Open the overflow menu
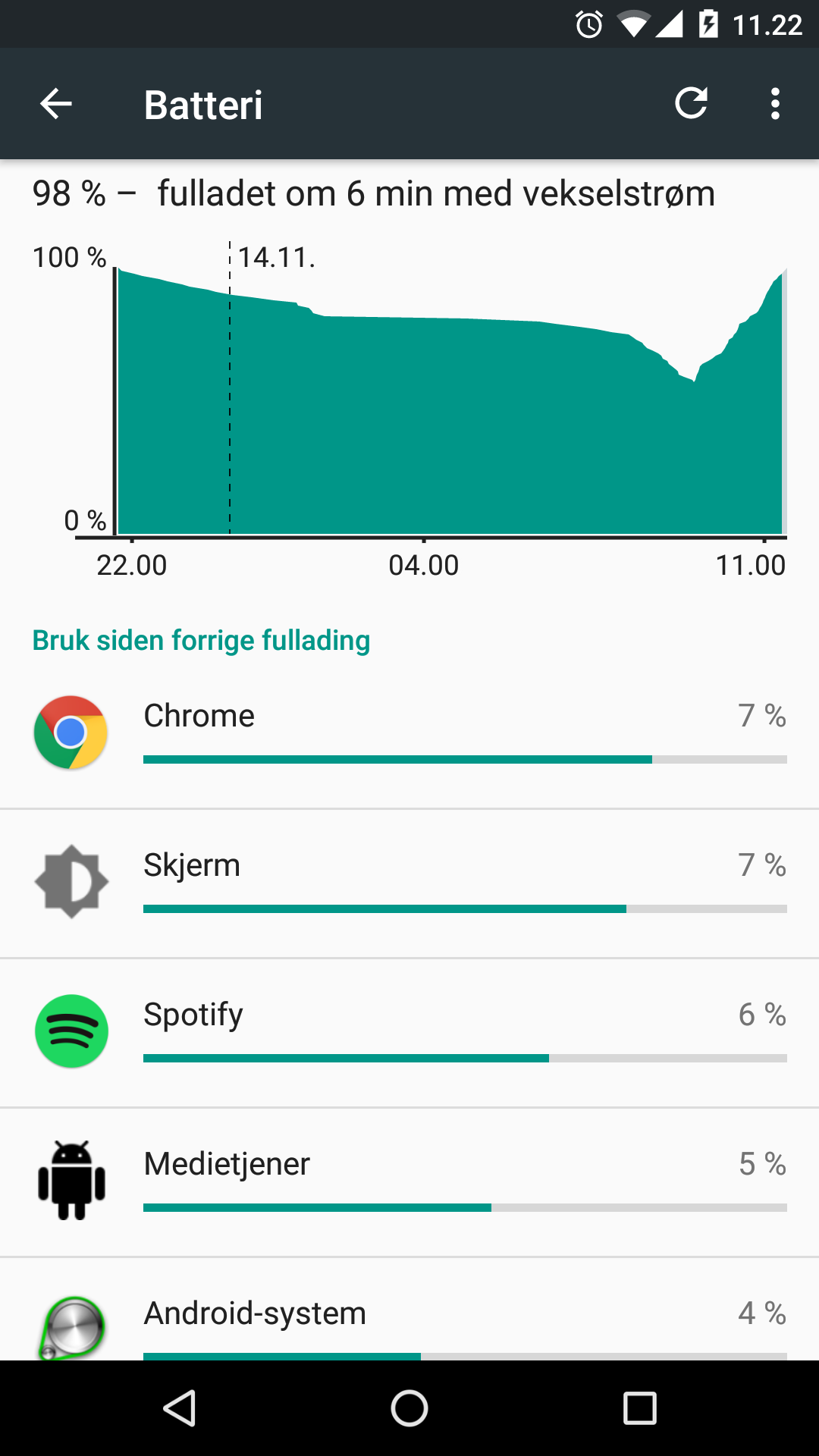819x1456 pixels. coord(774,104)
